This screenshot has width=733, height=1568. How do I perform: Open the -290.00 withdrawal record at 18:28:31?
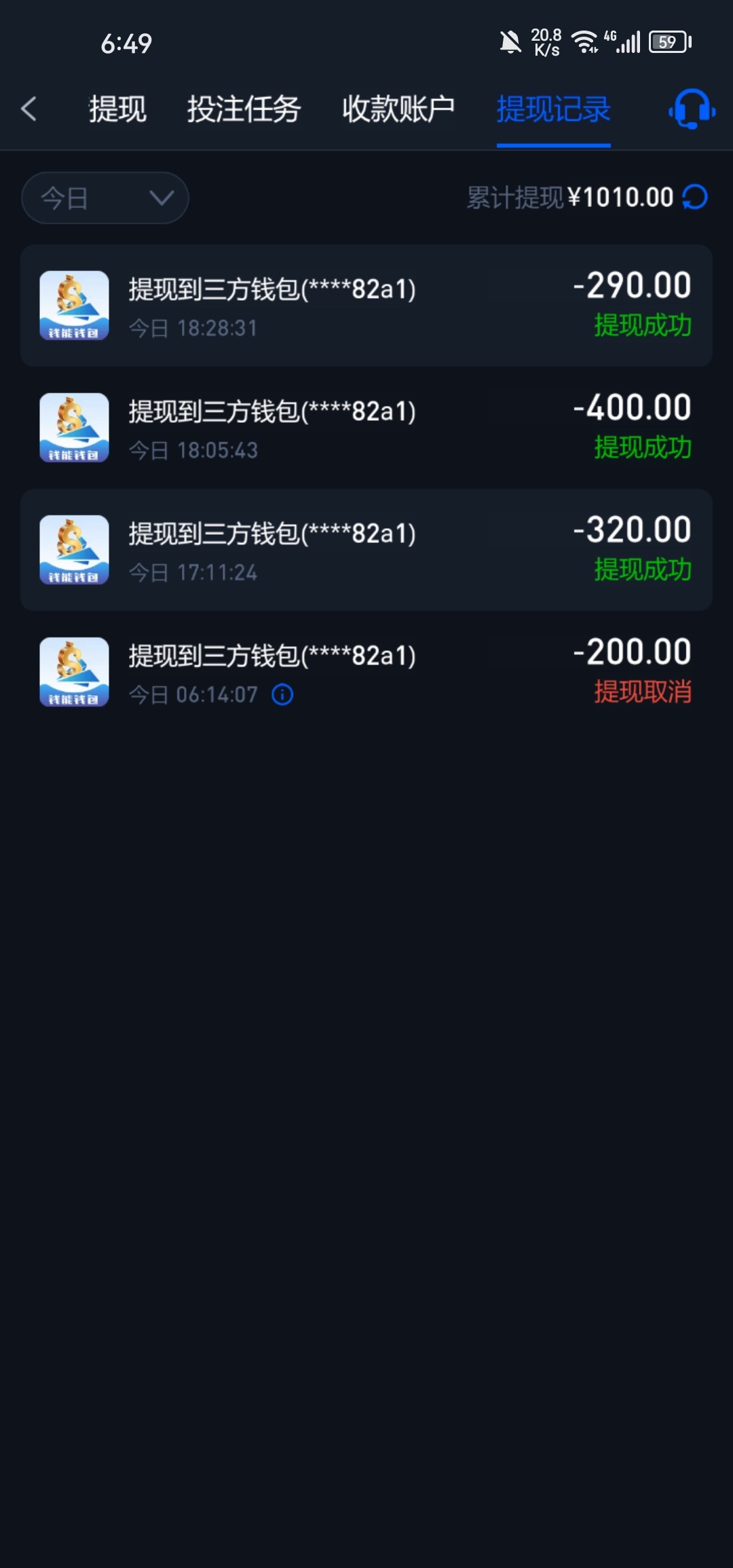366,305
